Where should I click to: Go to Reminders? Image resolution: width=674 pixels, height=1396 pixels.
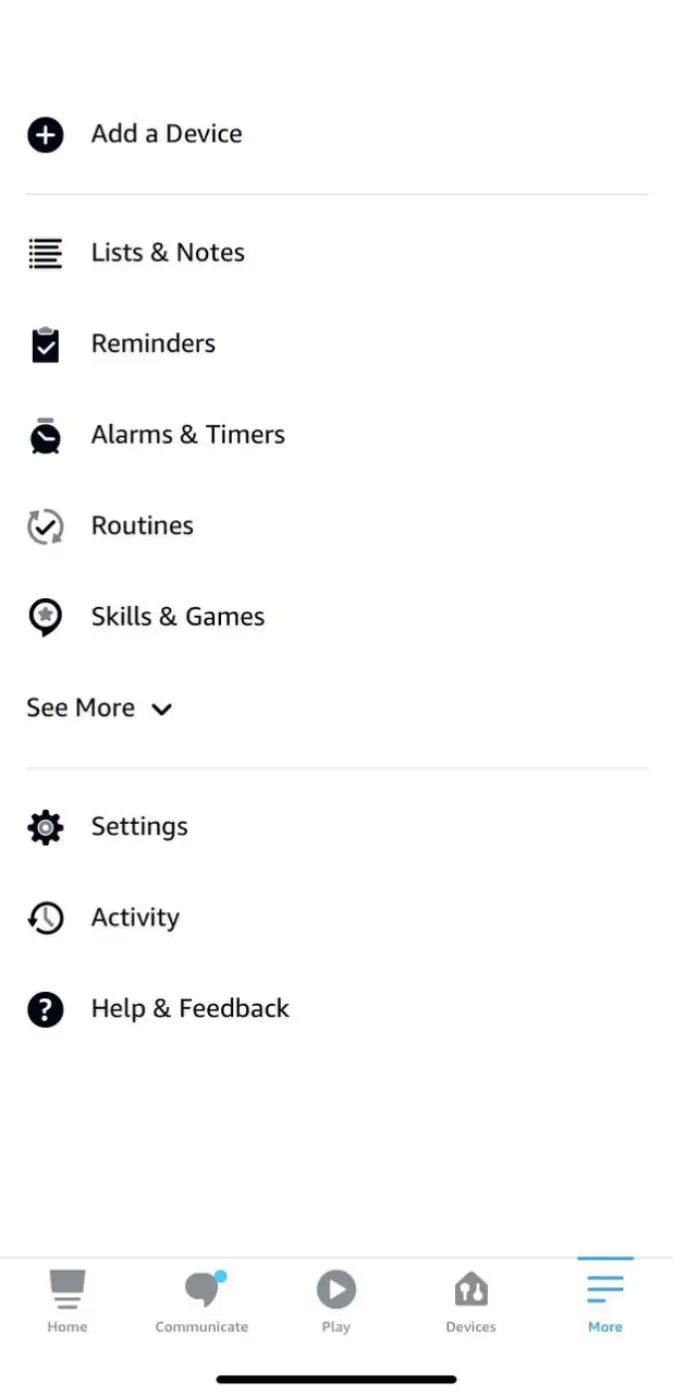[153, 344]
